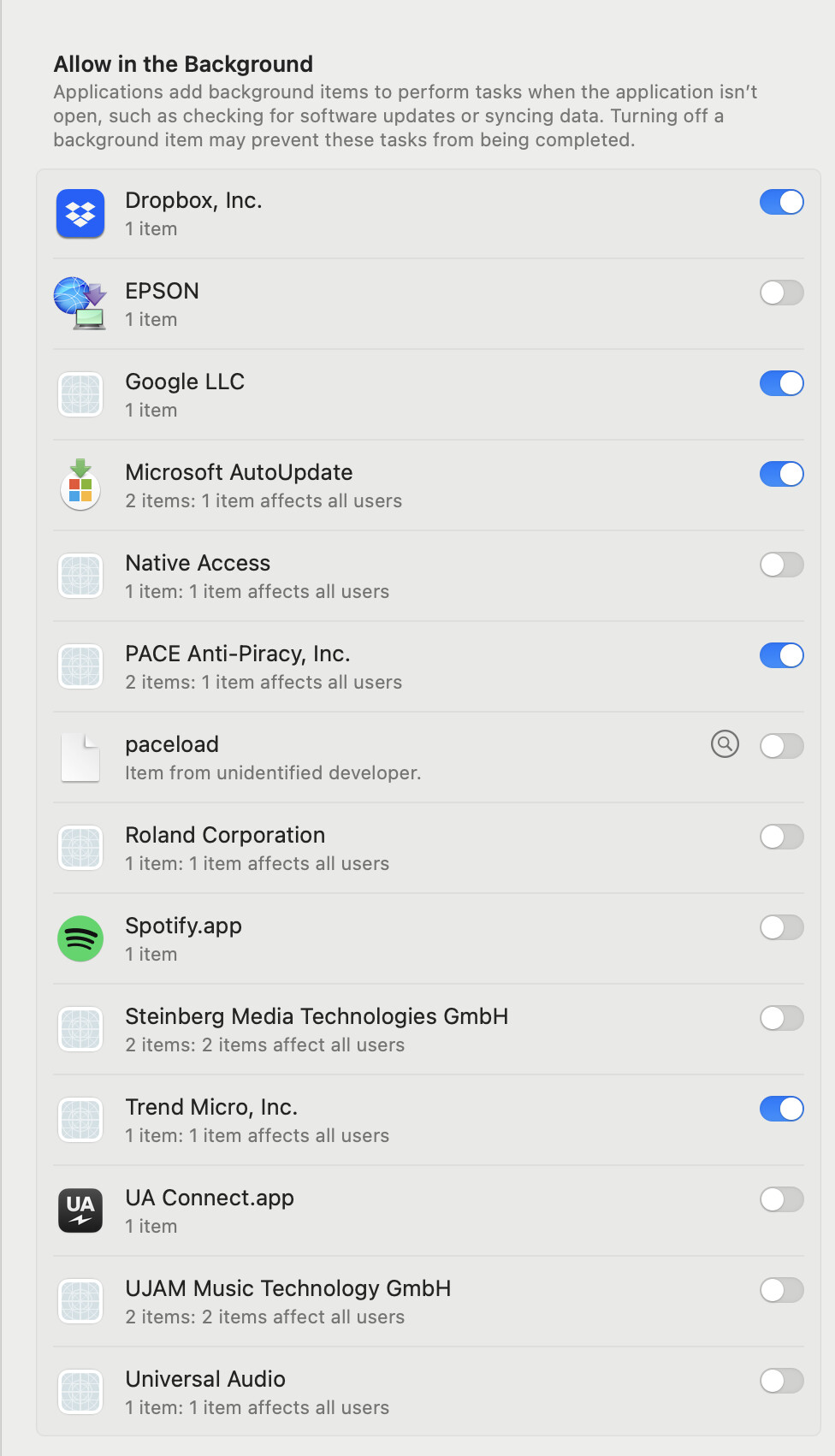Turn off Google LLC background toggle
The image size is (835, 1456).
pos(781,383)
